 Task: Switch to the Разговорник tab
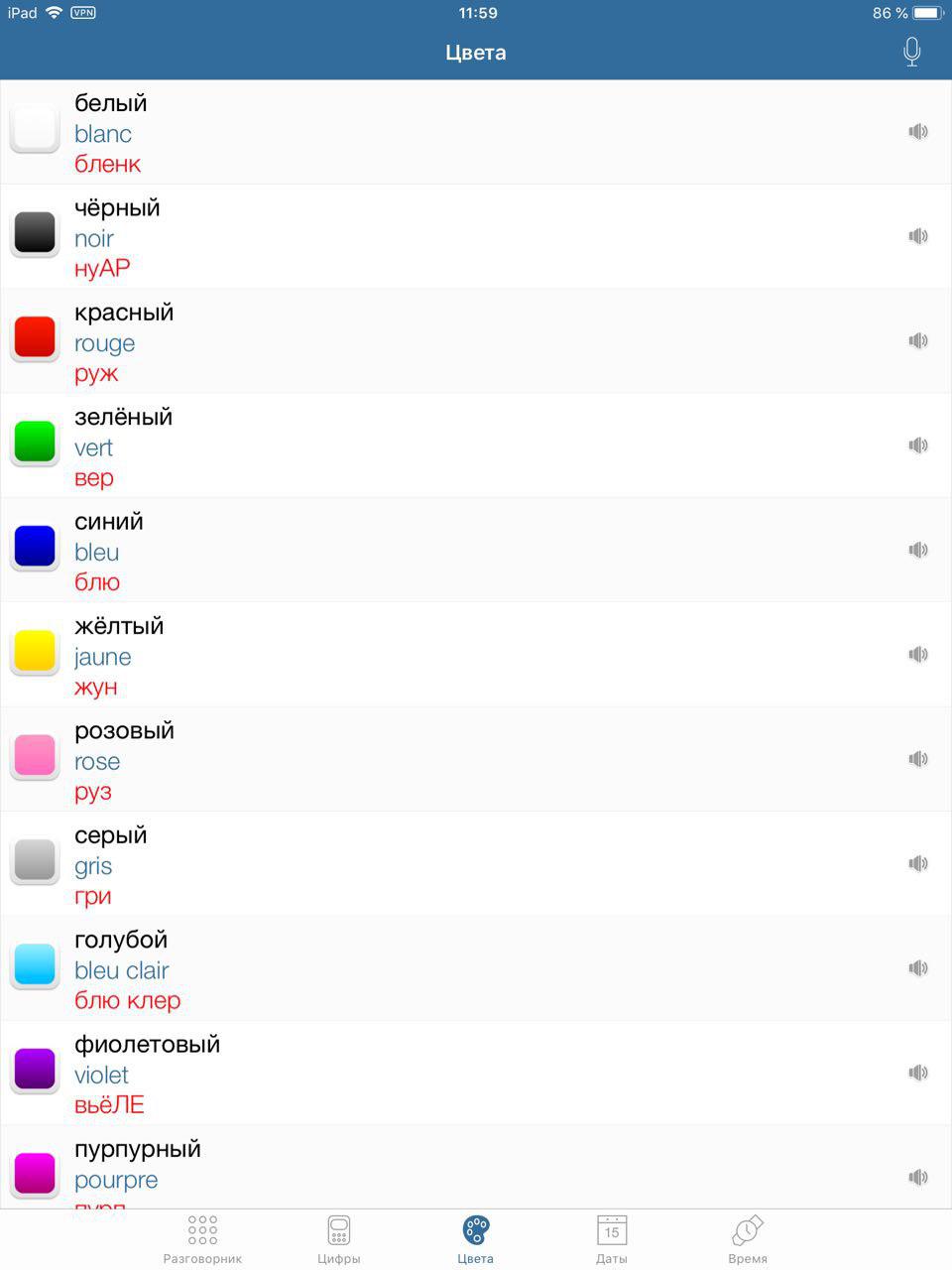point(202,1239)
